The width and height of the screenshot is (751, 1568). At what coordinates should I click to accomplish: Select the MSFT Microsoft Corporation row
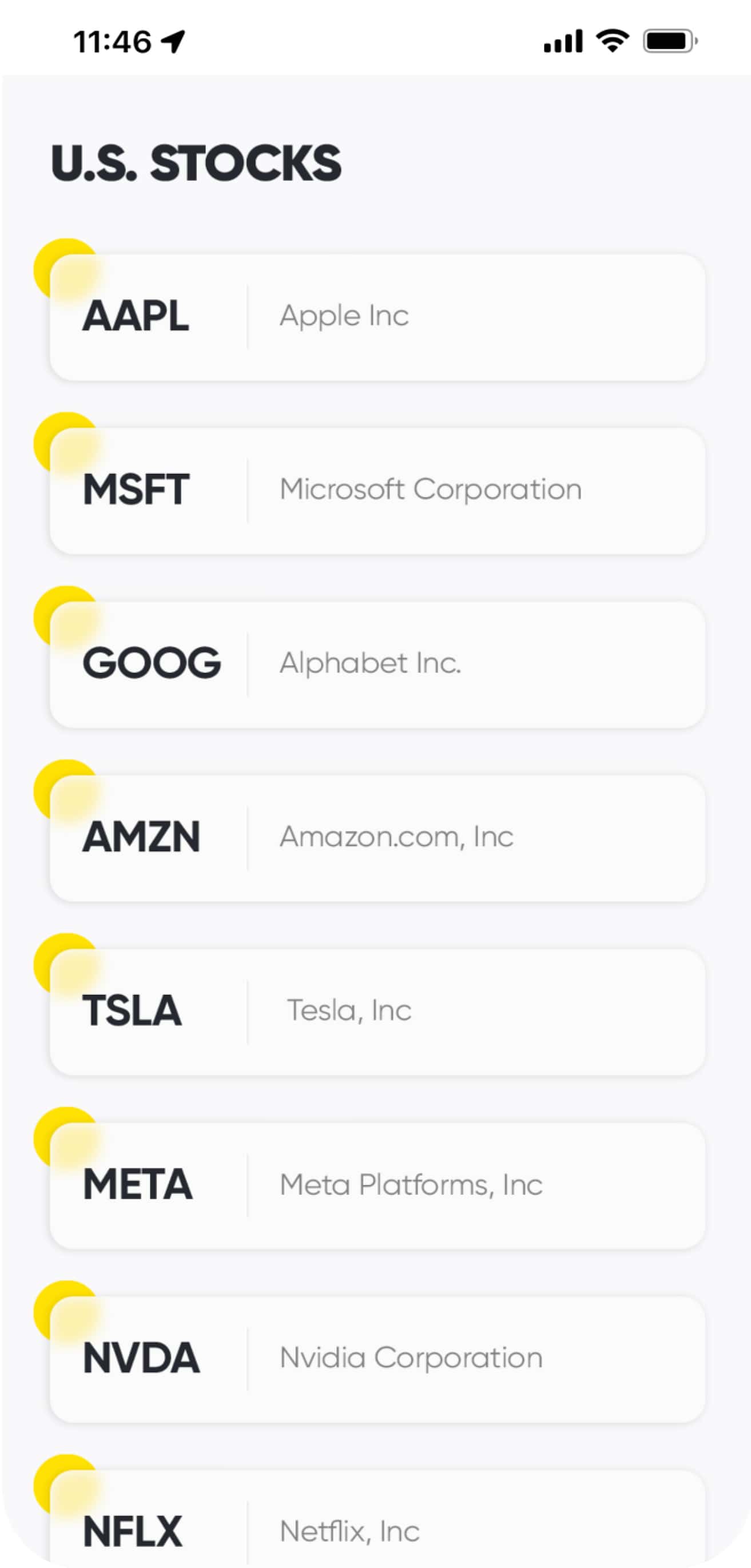tap(378, 491)
